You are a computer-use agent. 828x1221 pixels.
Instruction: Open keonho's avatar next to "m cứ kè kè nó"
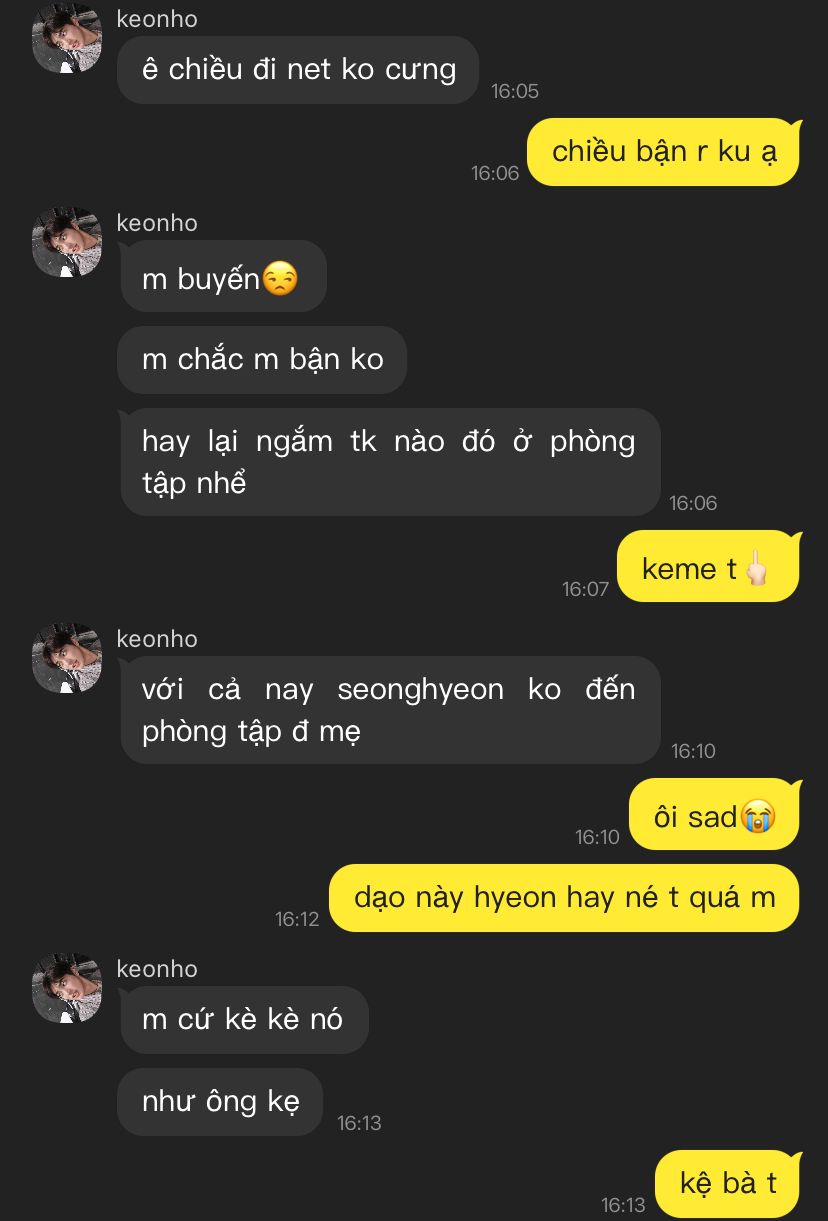67,988
